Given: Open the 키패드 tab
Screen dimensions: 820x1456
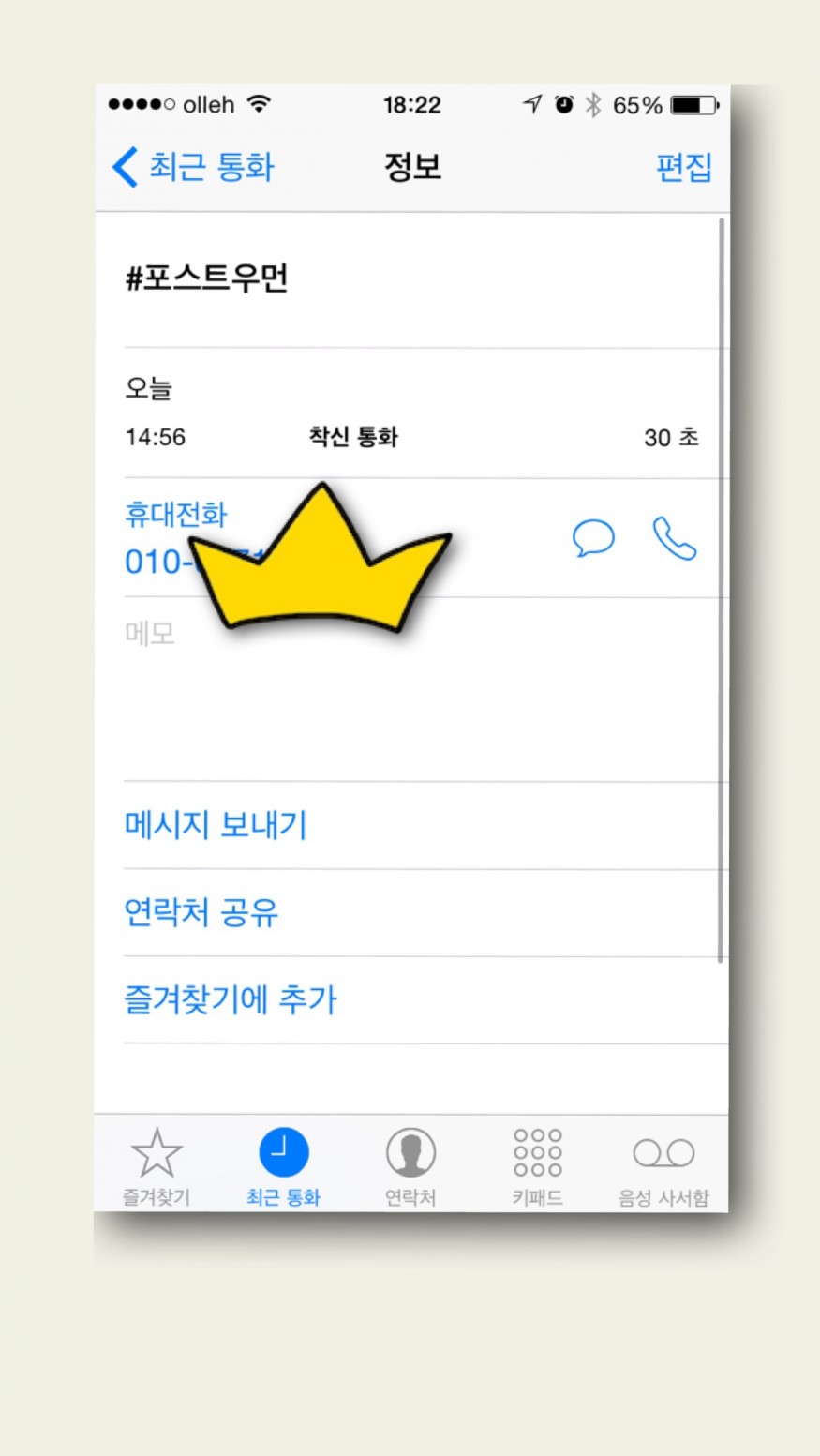Looking at the screenshot, I should tap(537, 1165).
